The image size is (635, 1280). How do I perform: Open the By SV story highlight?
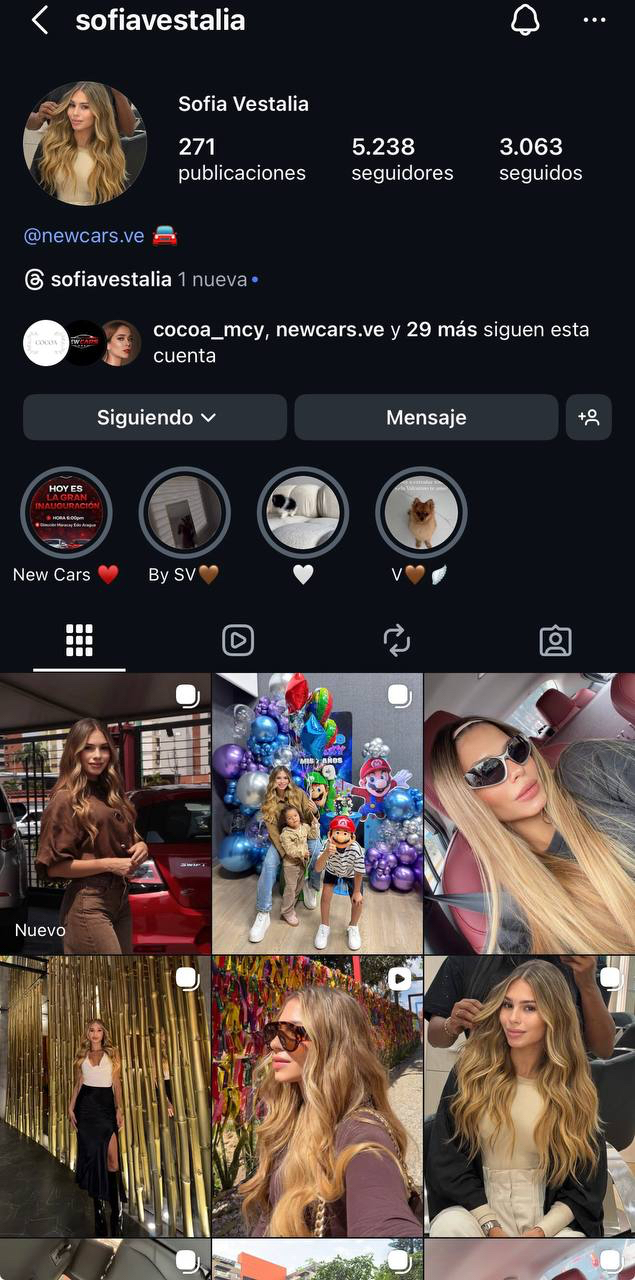point(184,513)
